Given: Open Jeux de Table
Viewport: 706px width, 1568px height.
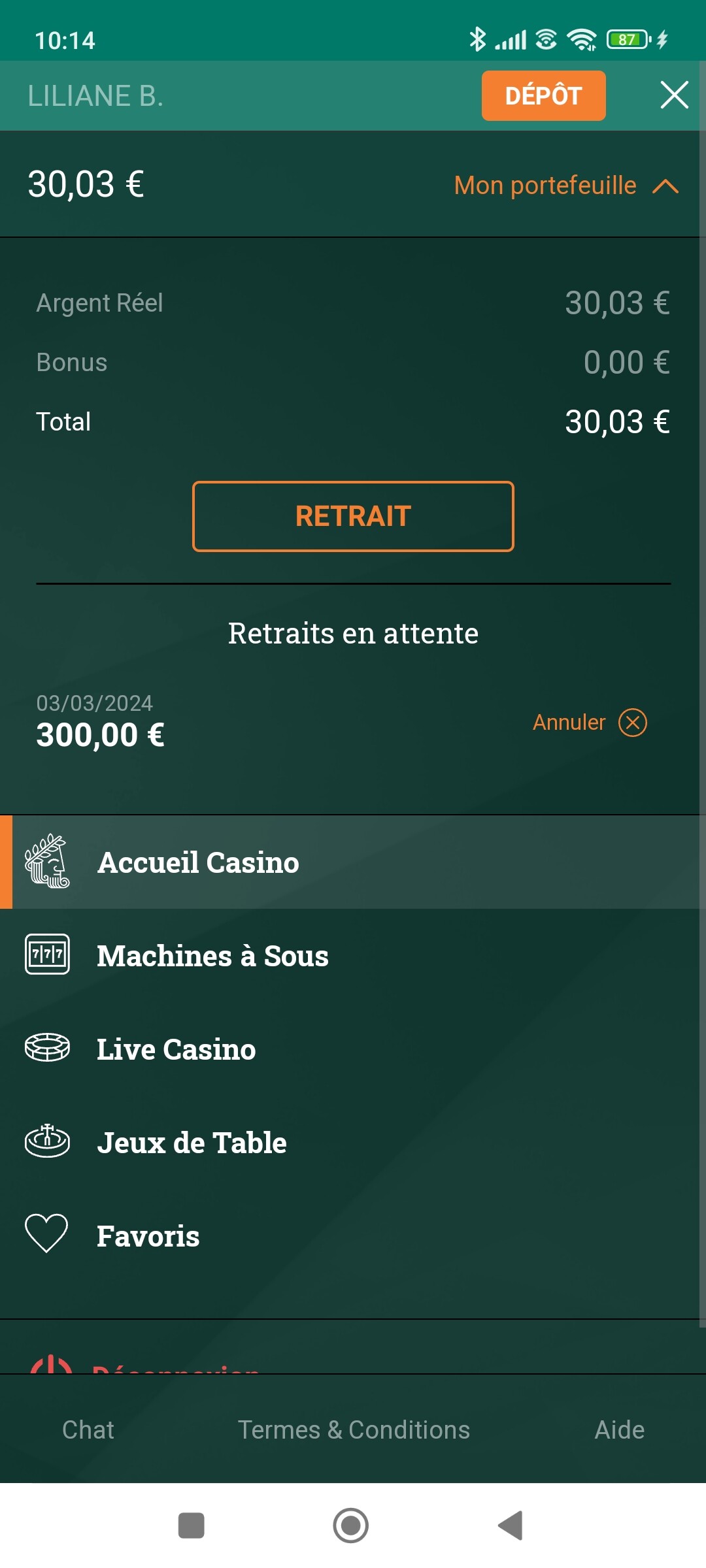Looking at the screenshot, I should point(353,1142).
